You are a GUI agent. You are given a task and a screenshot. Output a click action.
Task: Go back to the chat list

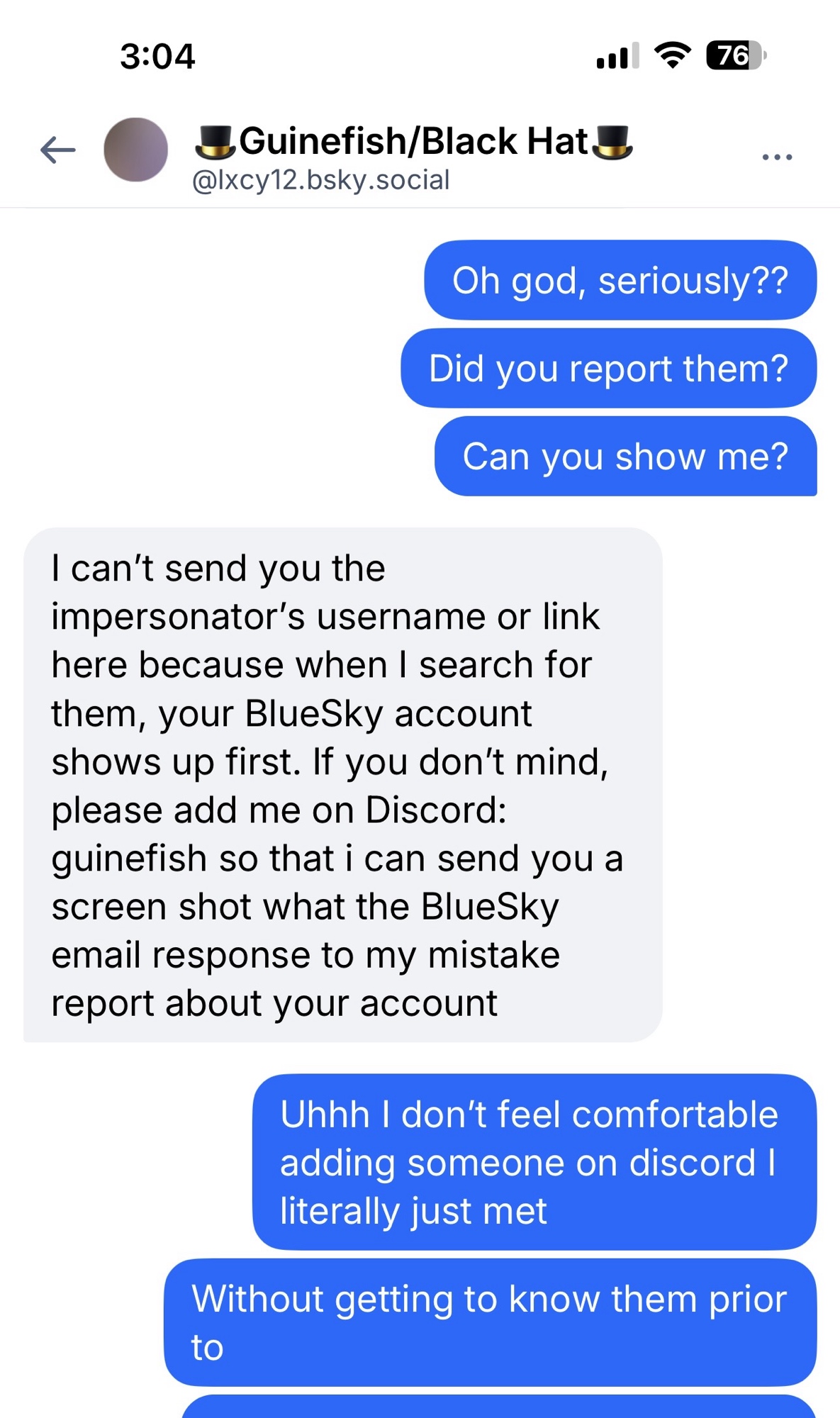[58, 150]
